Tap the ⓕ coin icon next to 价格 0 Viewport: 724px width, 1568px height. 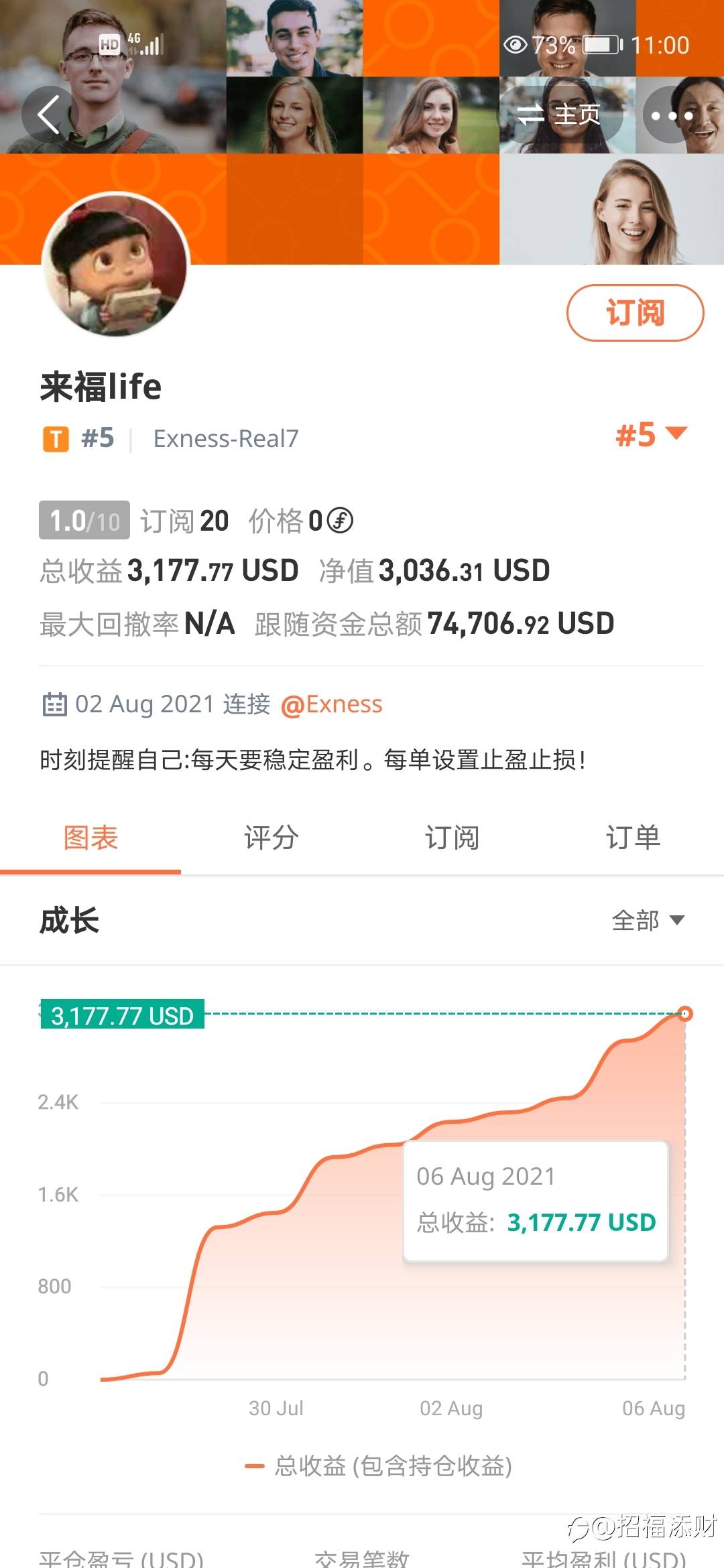pyautogui.click(x=341, y=521)
